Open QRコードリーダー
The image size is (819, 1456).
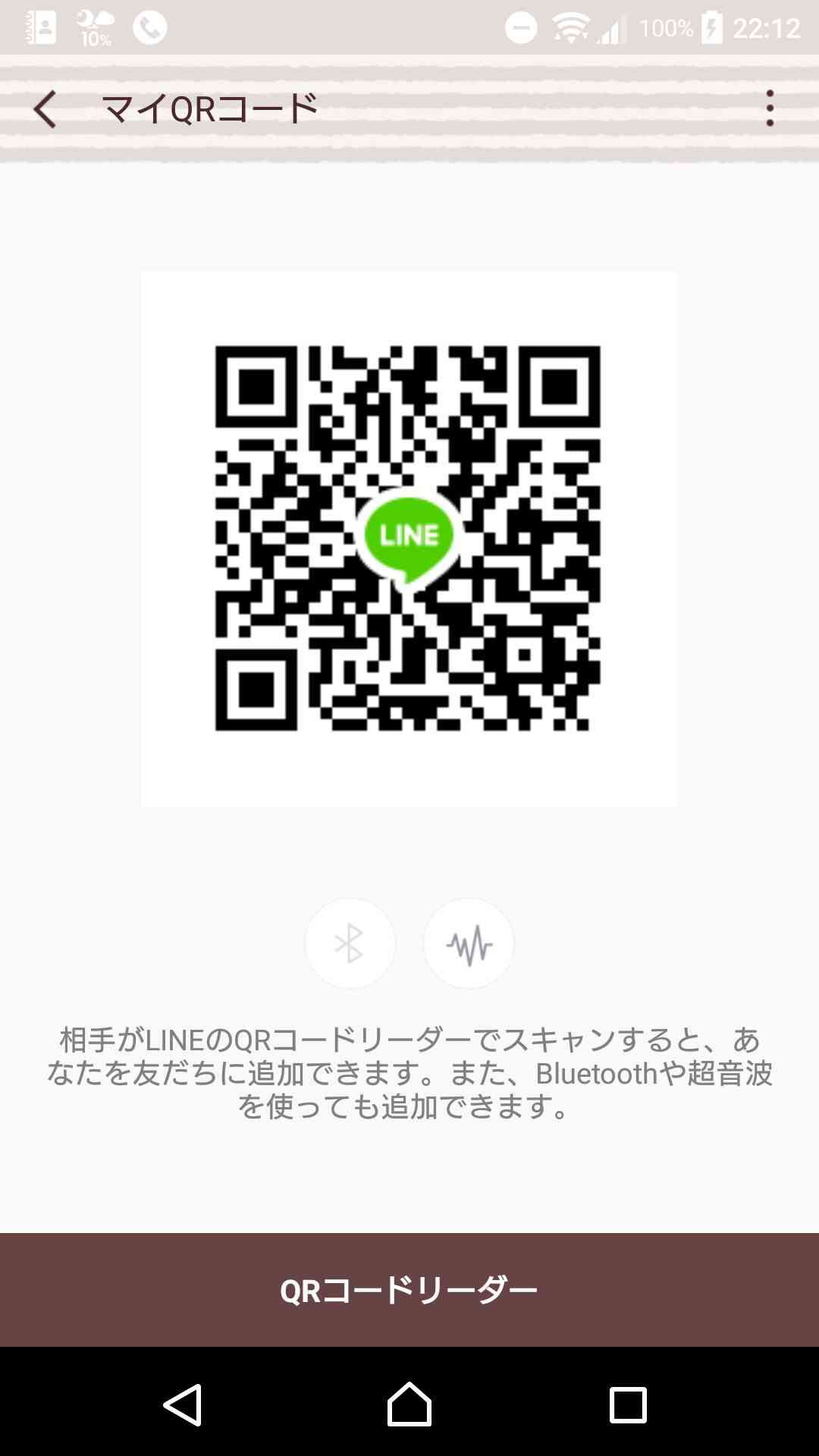[409, 1290]
